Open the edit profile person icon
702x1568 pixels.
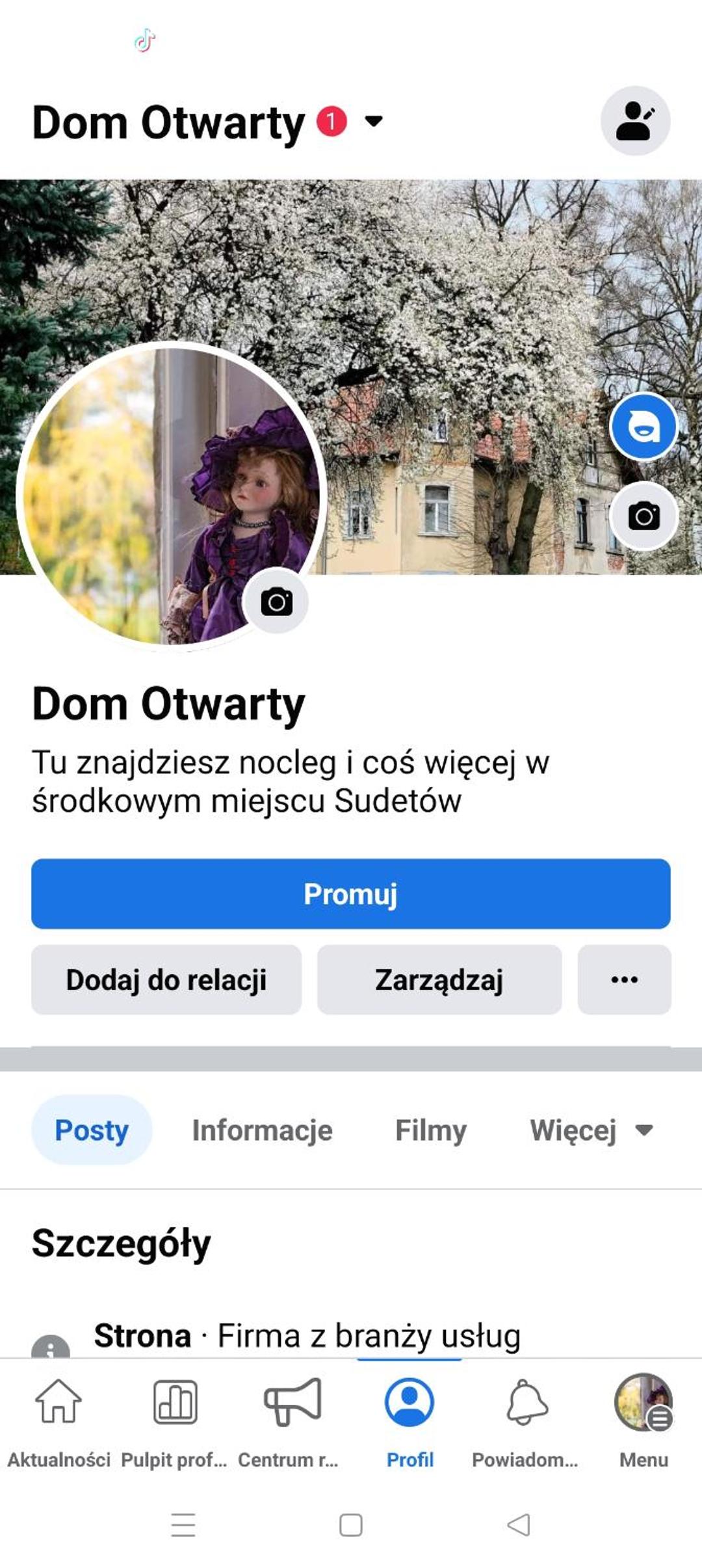coord(635,121)
